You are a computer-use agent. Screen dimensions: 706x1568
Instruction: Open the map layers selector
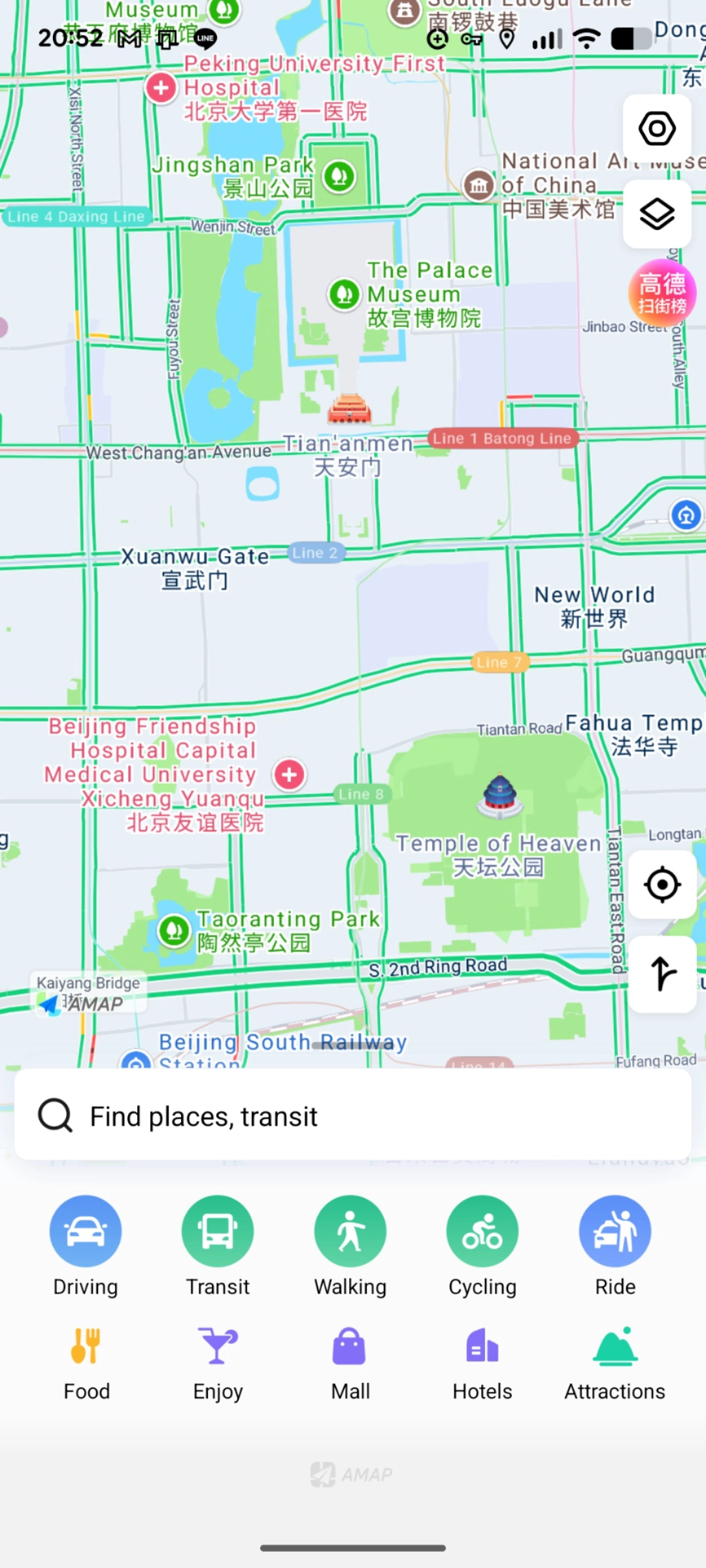(657, 214)
